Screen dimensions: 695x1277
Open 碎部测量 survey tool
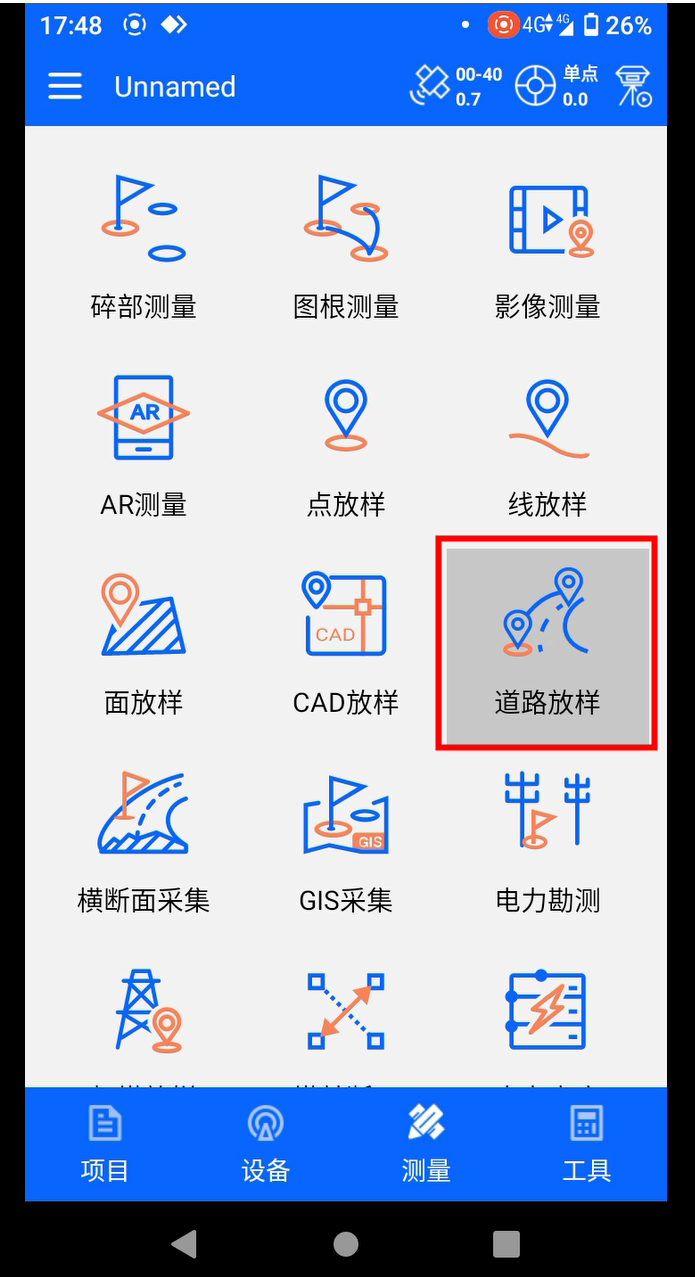point(144,247)
